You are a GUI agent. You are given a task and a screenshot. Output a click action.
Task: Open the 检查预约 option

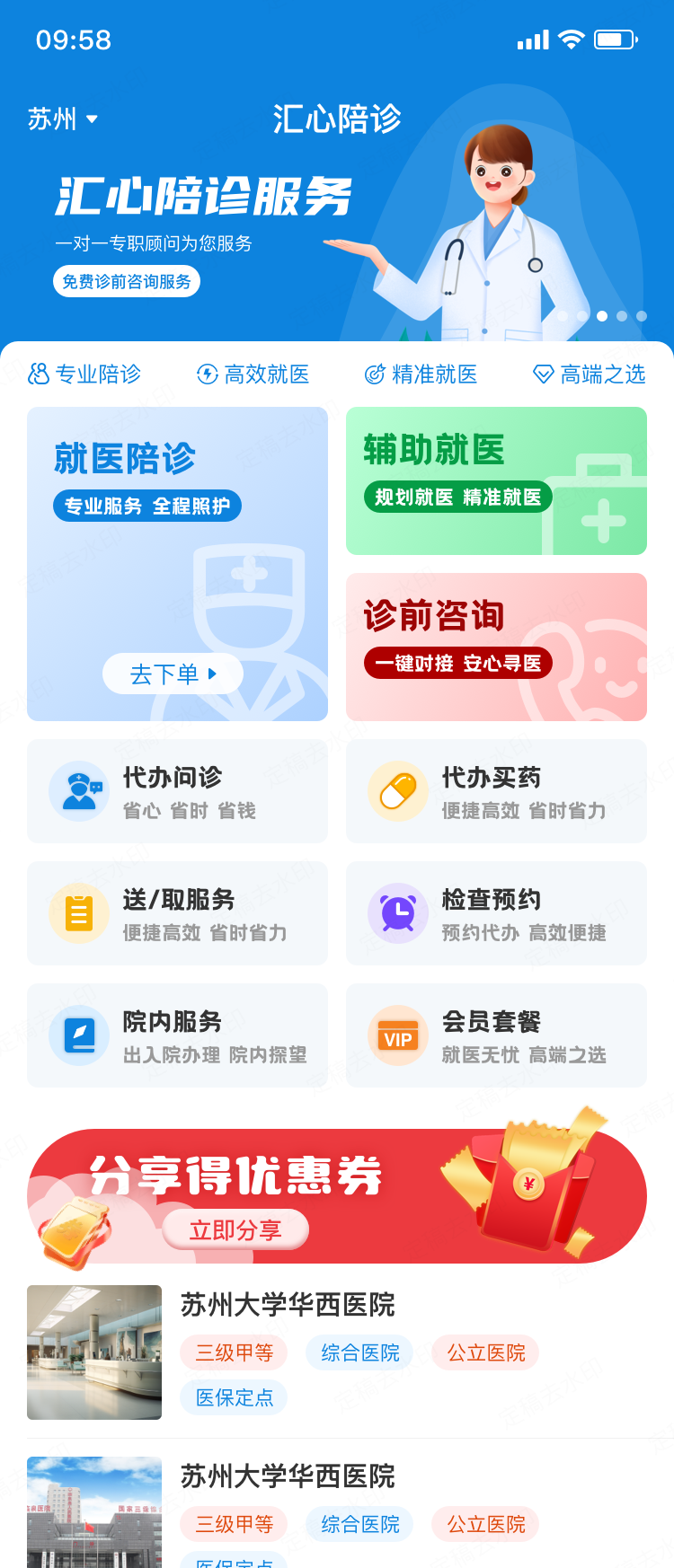(x=496, y=913)
